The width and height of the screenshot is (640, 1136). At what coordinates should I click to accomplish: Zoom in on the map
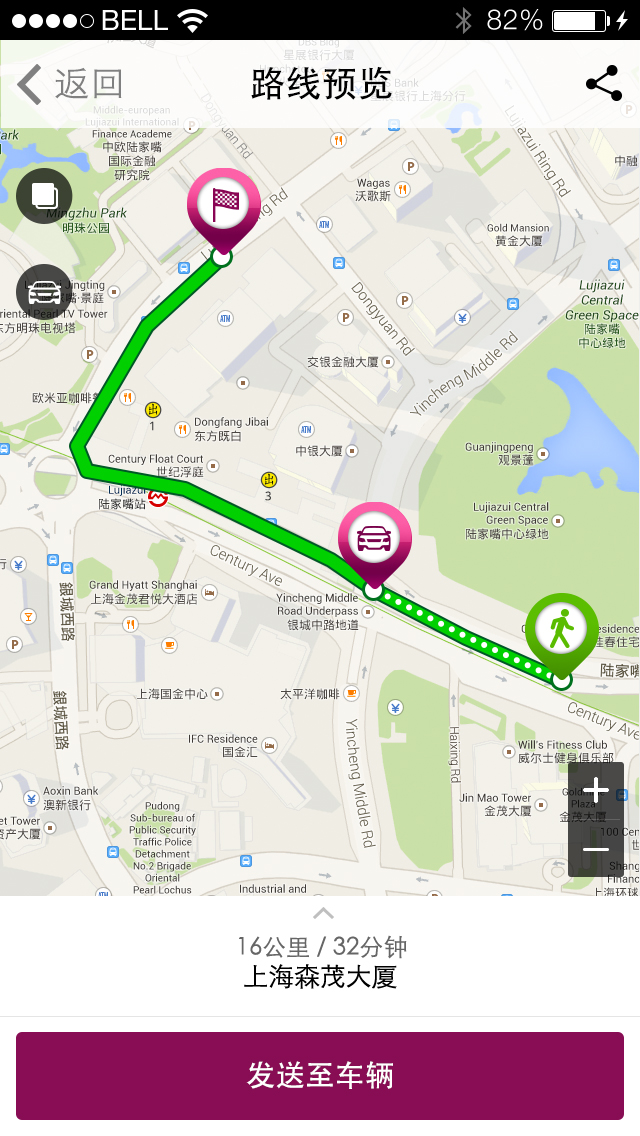[x=596, y=790]
